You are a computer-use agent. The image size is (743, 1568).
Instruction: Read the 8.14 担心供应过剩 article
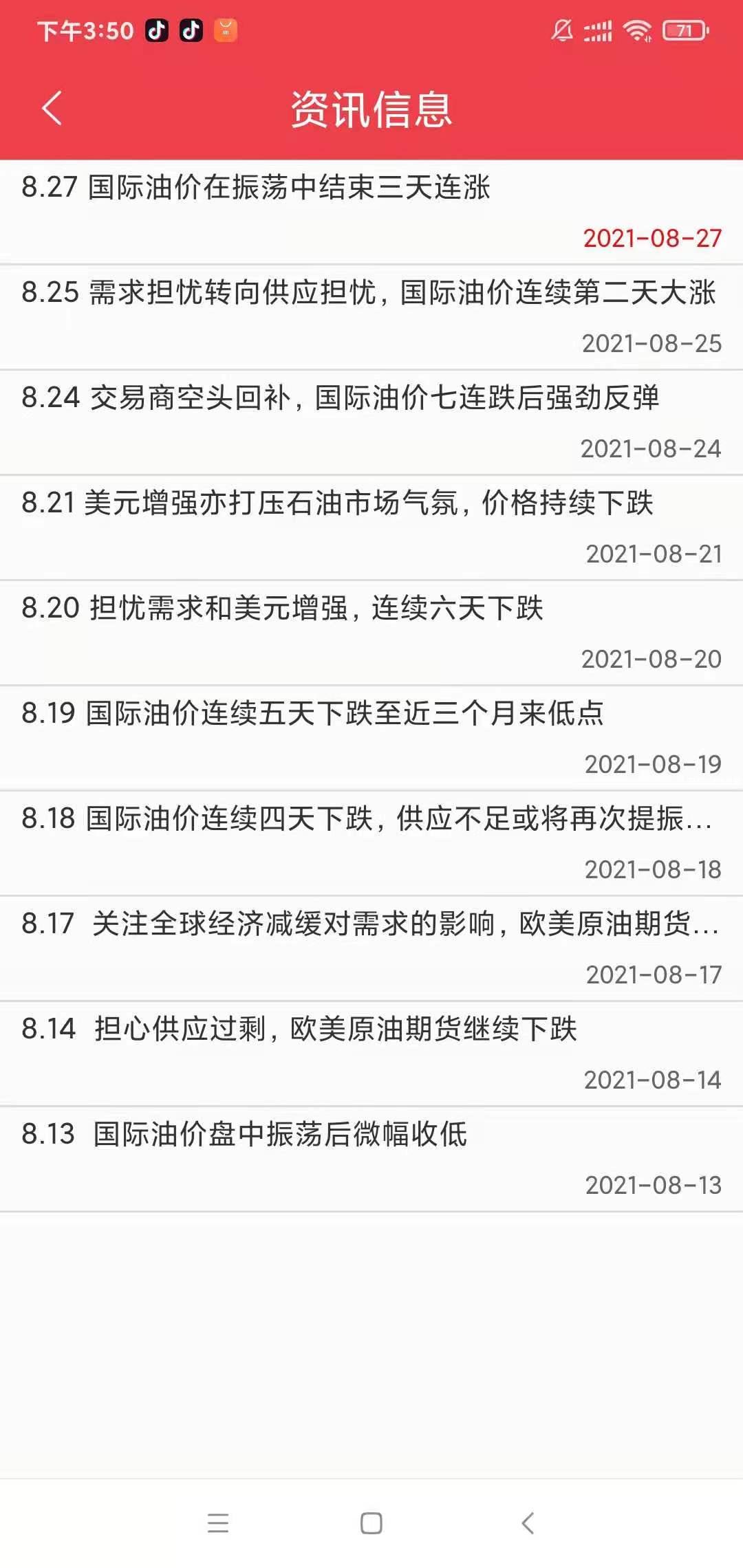click(299, 1030)
